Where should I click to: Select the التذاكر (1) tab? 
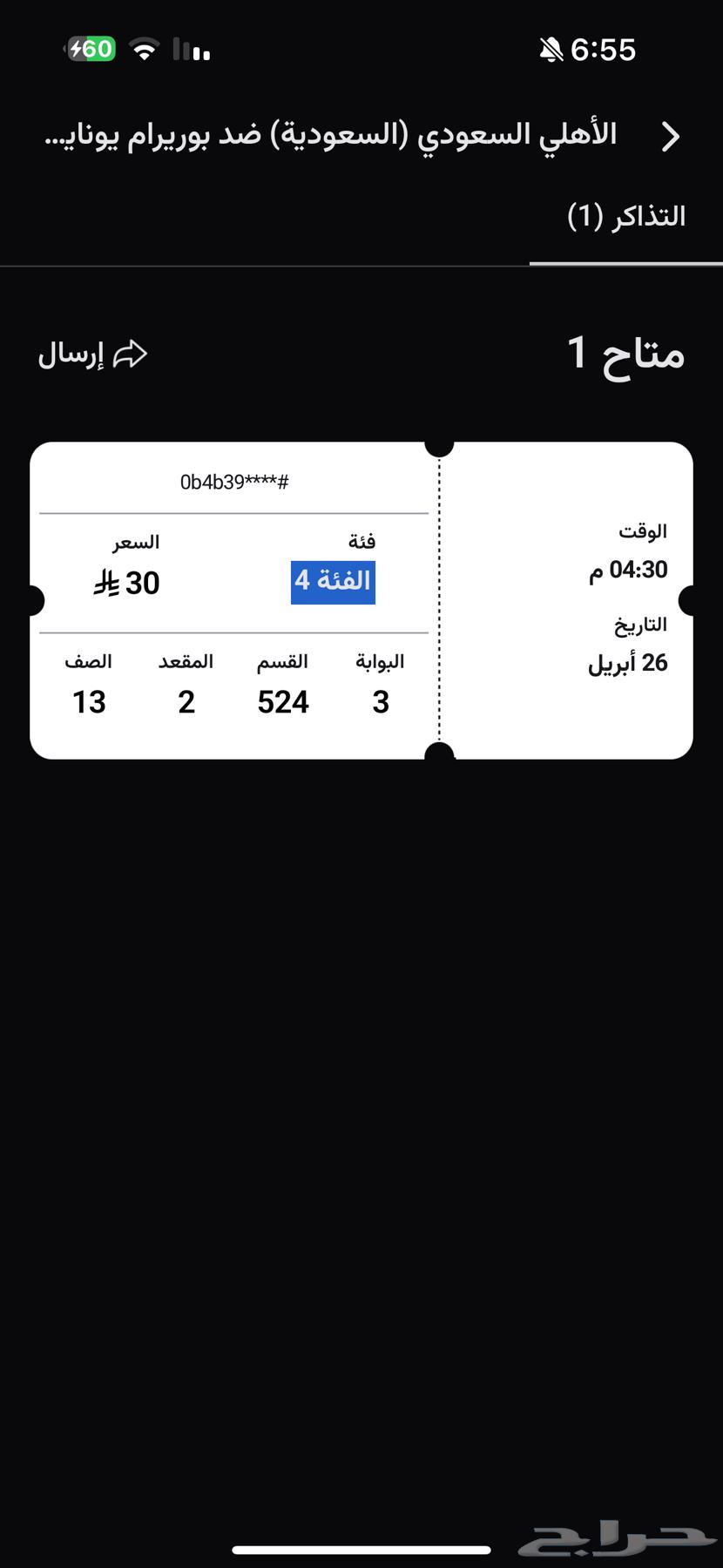pos(626,217)
